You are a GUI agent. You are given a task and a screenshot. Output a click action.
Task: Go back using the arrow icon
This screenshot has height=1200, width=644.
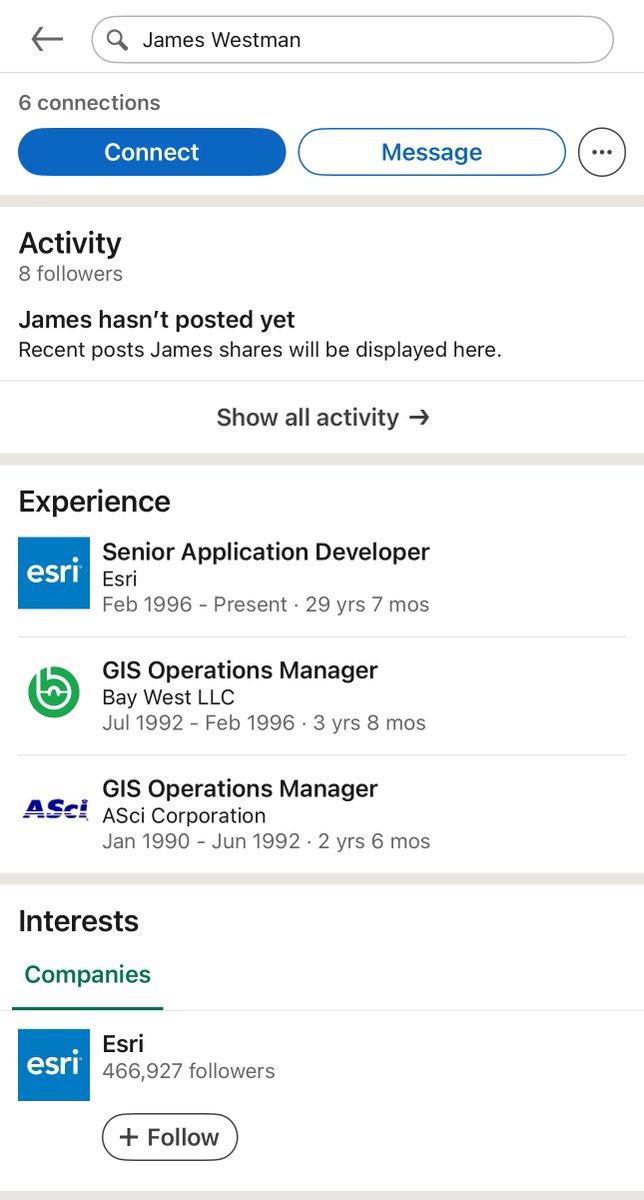pyautogui.click(x=47, y=40)
